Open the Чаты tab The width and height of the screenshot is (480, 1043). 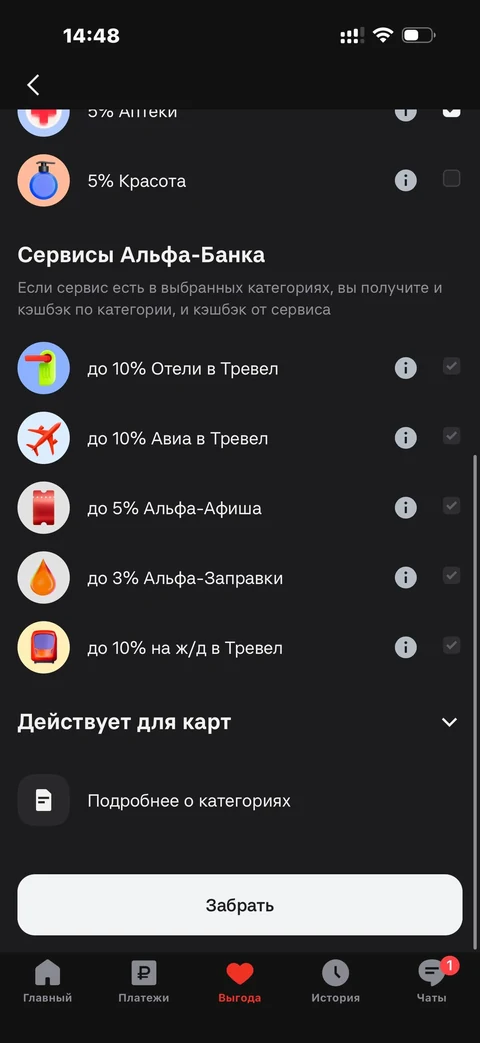tap(432, 982)
